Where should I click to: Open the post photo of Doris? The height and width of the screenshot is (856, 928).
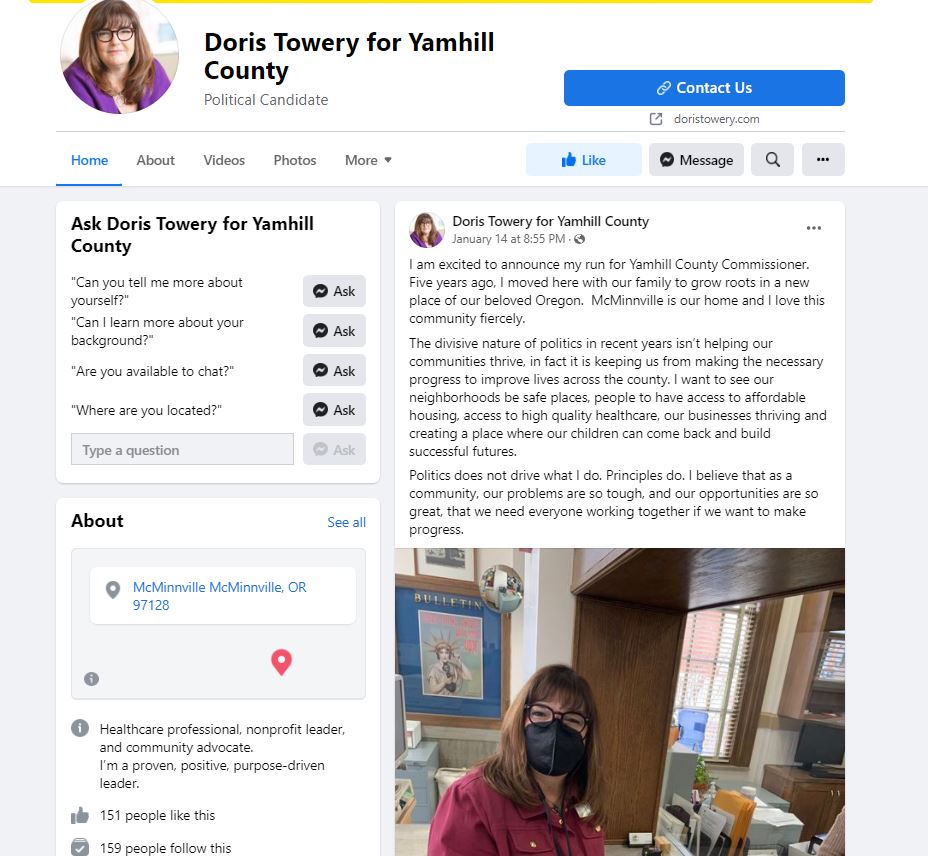(619, 700)
